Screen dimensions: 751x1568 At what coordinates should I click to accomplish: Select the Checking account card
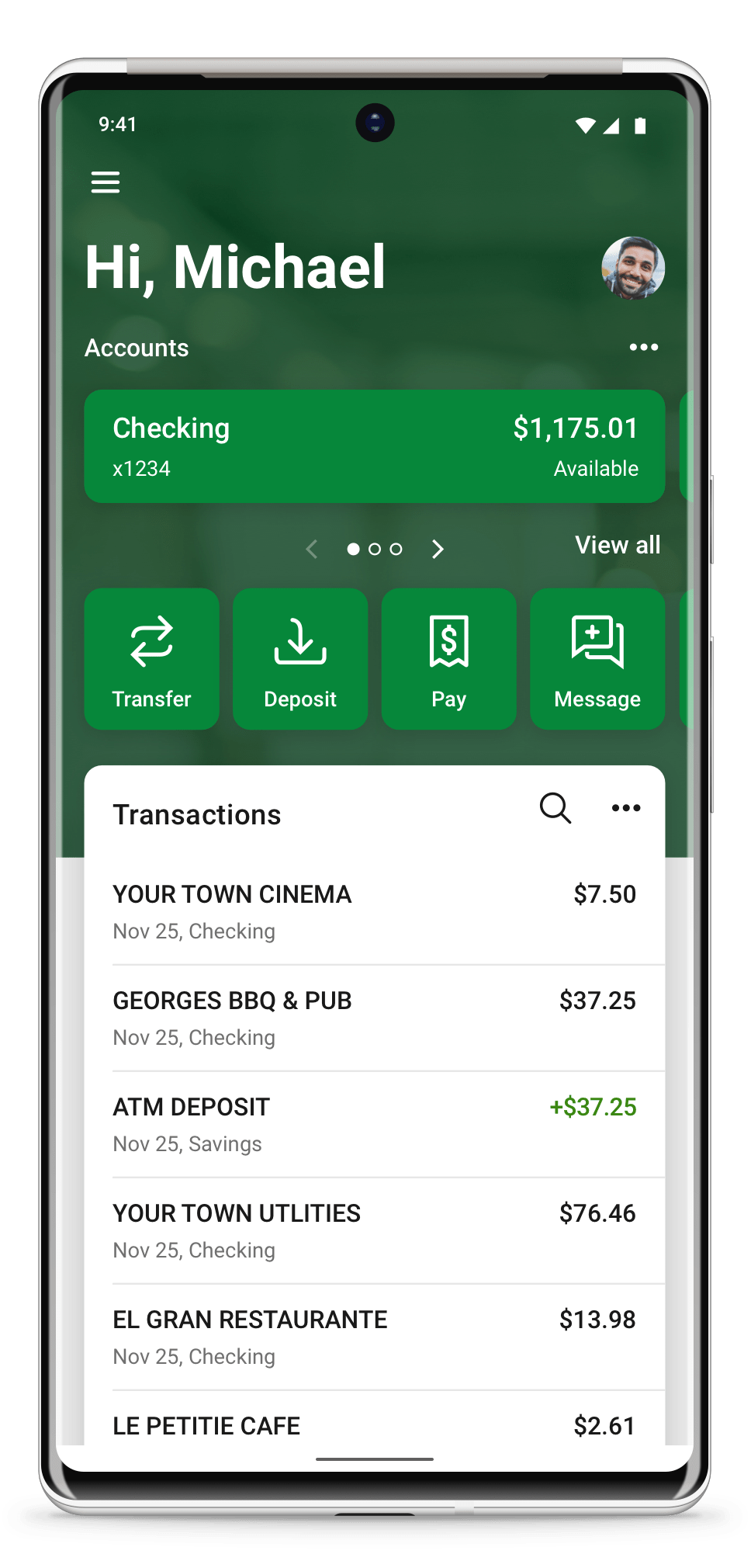point(375,446)
